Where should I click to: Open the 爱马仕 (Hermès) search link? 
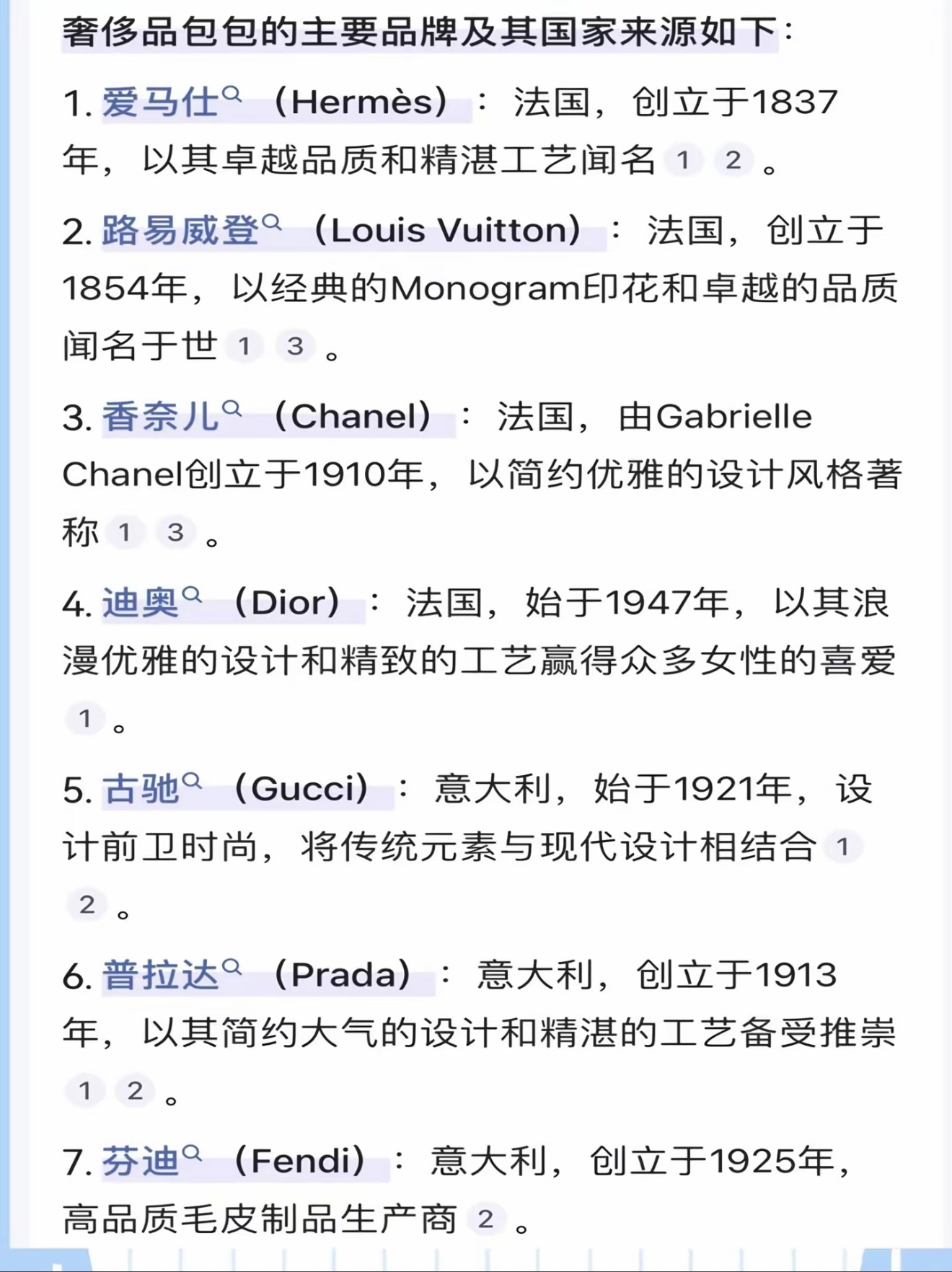click(160, 102)
